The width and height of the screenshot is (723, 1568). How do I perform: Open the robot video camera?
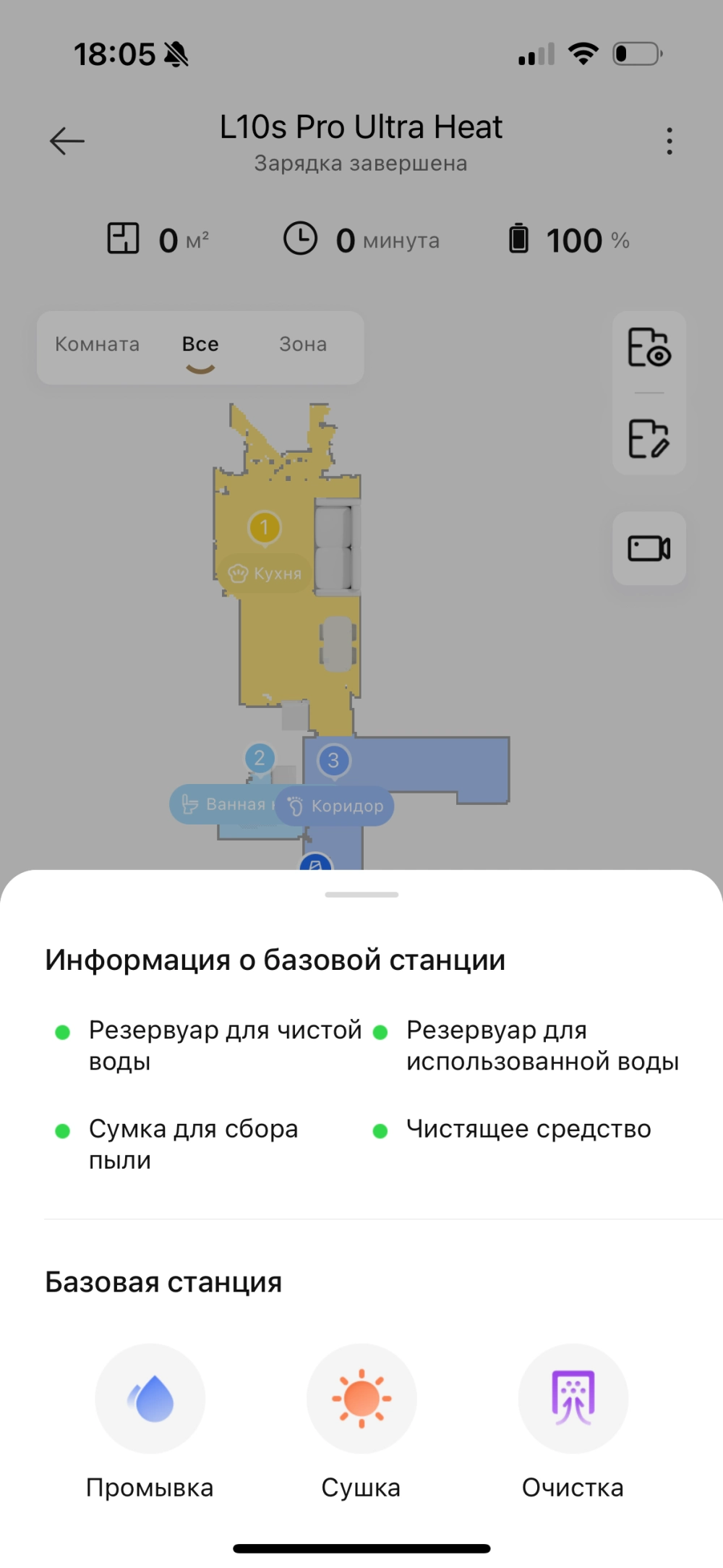click(649, 548)
